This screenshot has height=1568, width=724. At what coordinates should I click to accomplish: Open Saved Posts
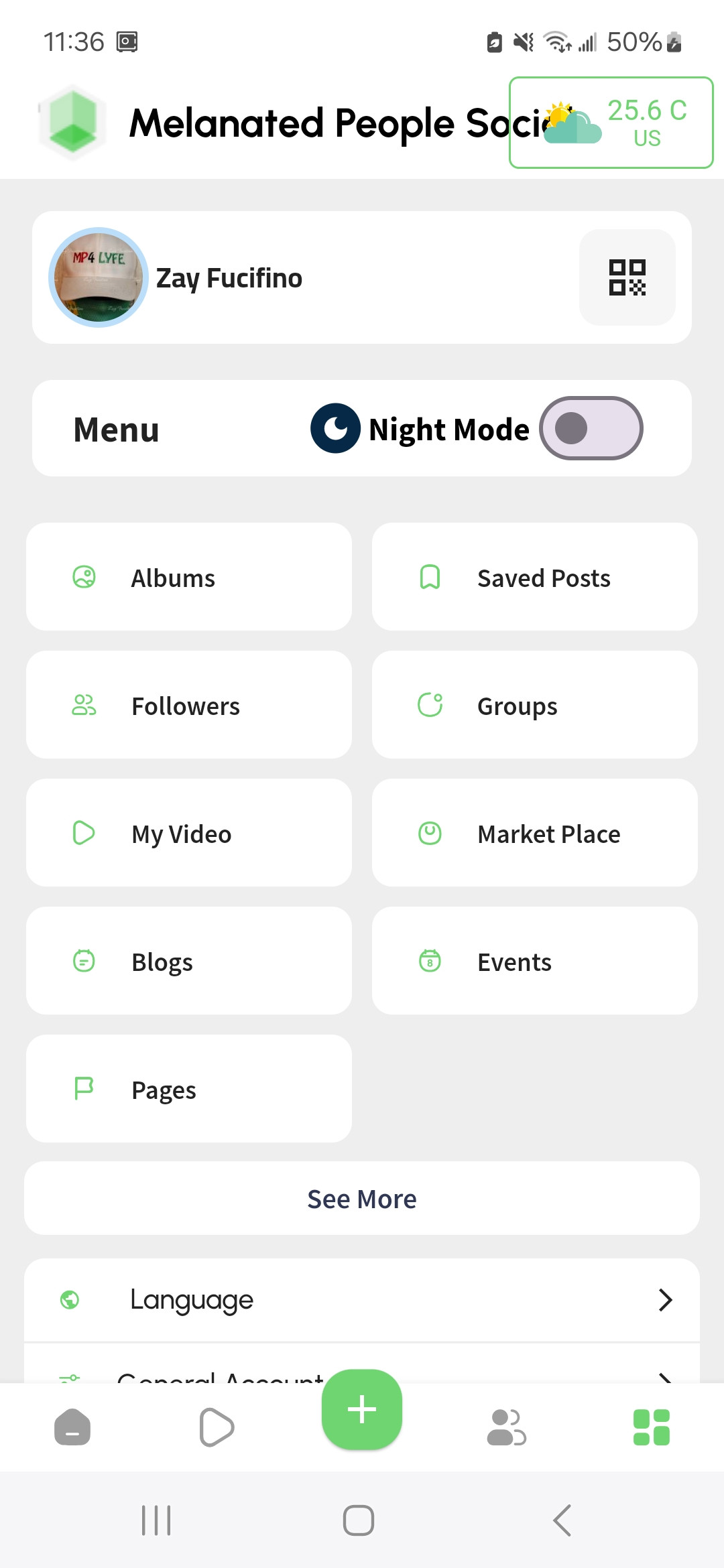[534, 577]
